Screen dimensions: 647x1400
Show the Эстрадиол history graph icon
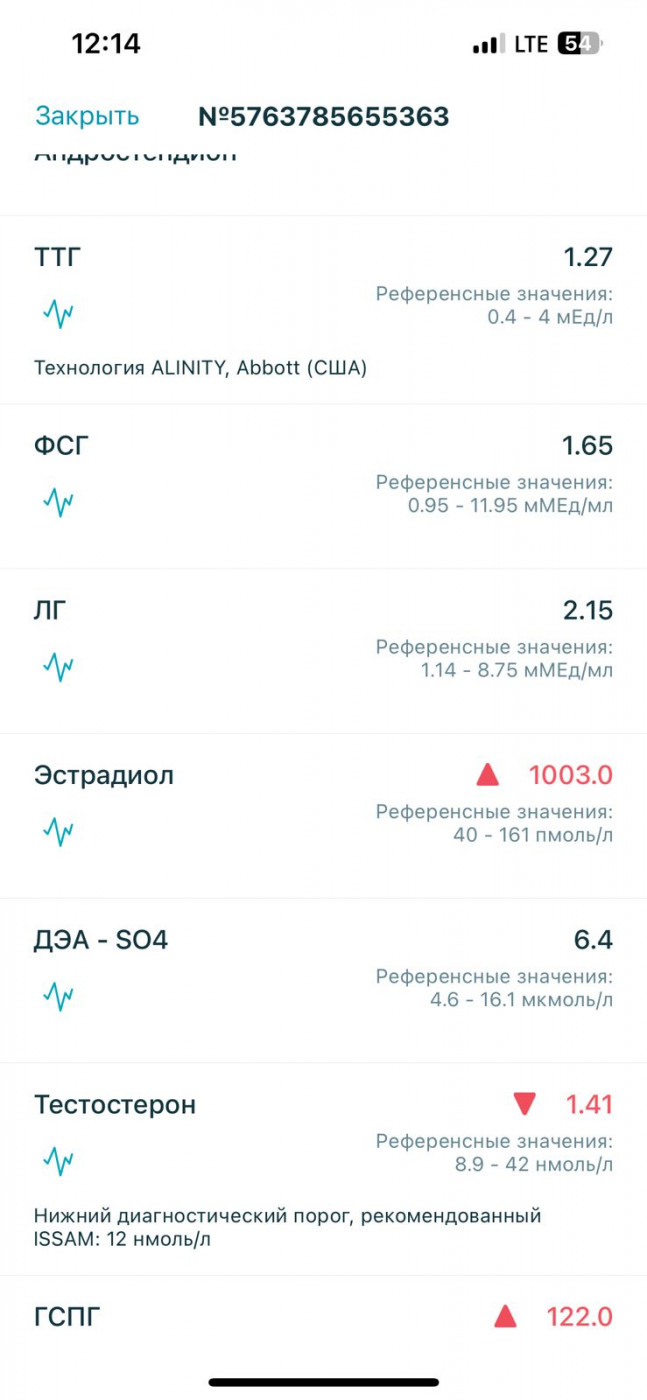pos(58,831)
